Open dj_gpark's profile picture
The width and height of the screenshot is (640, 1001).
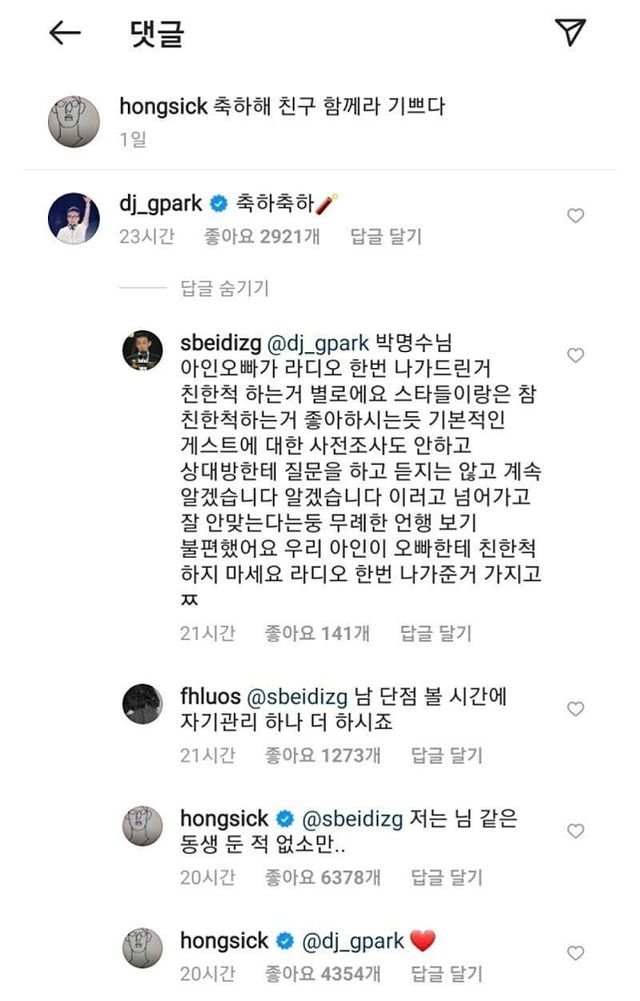pos(75,215)
